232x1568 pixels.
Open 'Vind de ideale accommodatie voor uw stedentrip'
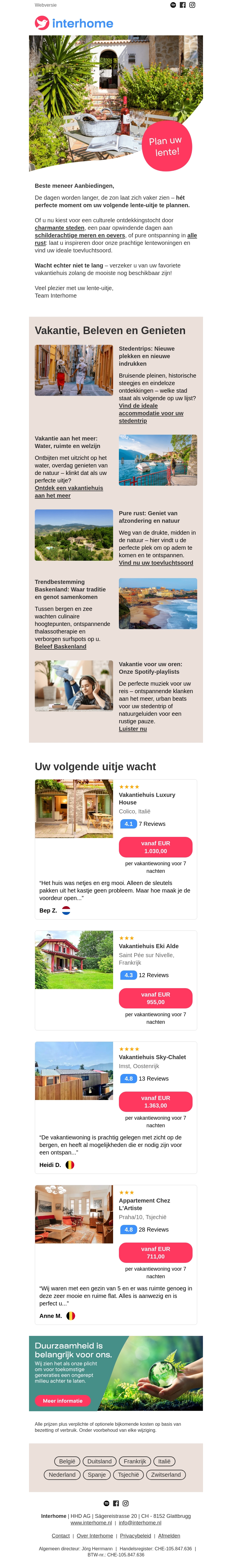click(151, 413)
